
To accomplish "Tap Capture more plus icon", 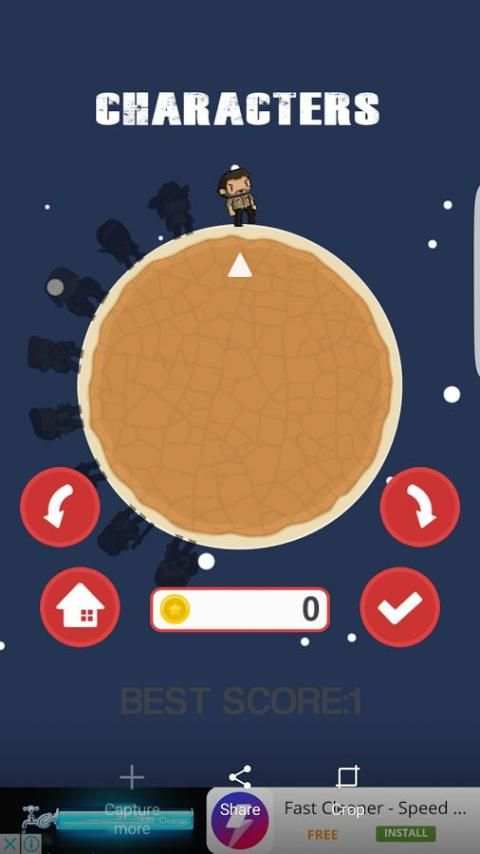I will (132, 777).
